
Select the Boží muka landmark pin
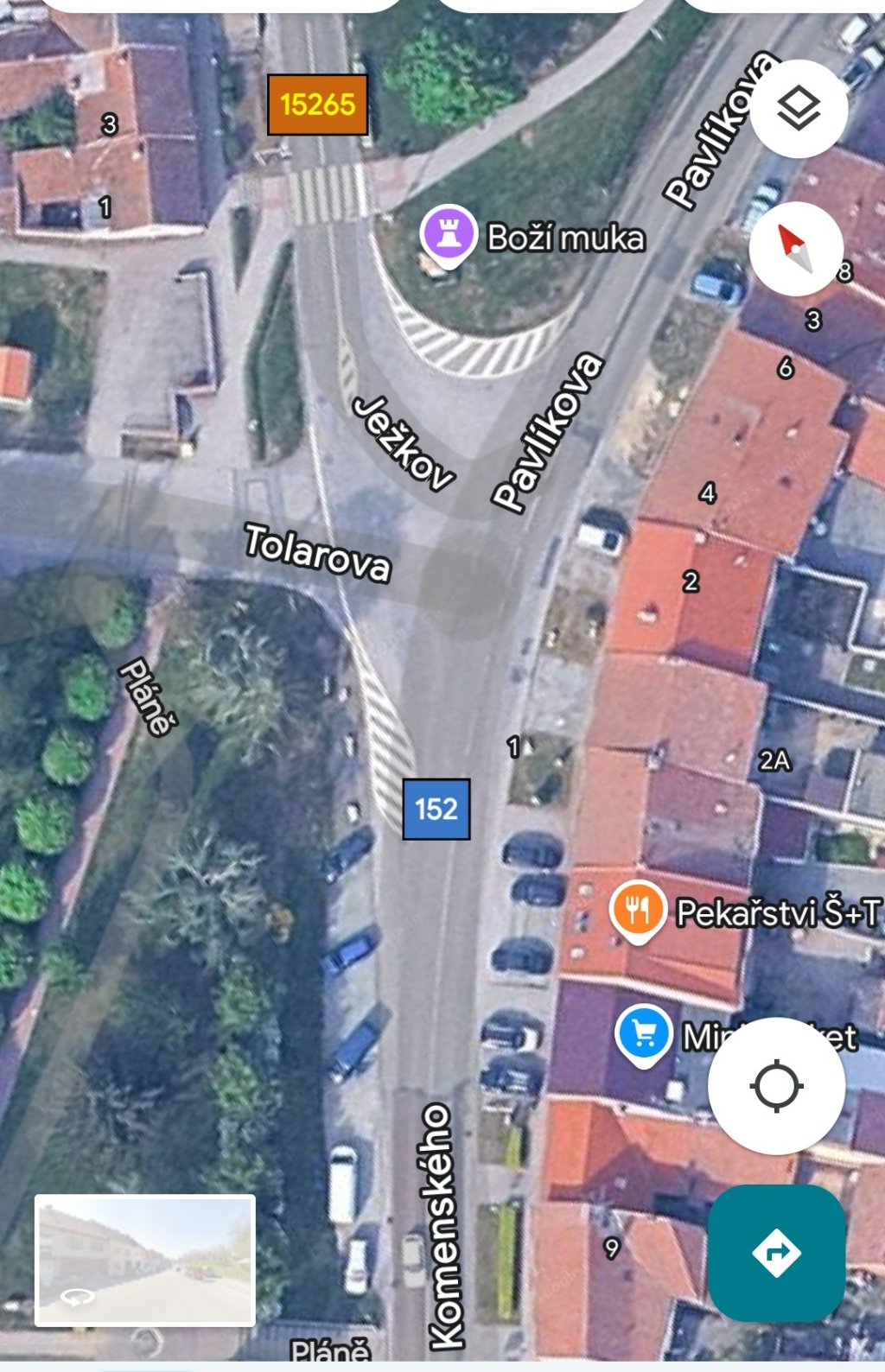(447, 236)
